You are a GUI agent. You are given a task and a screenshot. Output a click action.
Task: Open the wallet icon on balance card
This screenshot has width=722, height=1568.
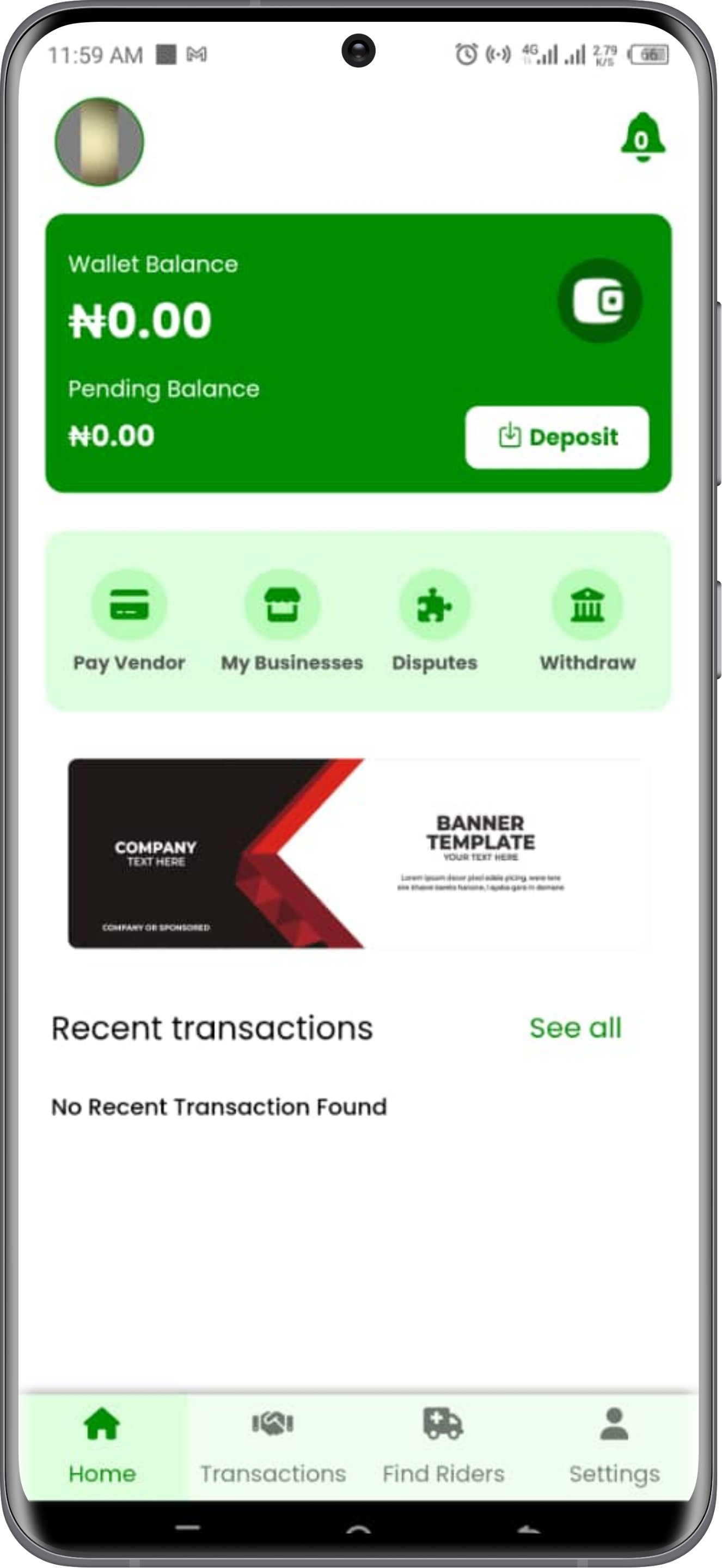[599, 300]
